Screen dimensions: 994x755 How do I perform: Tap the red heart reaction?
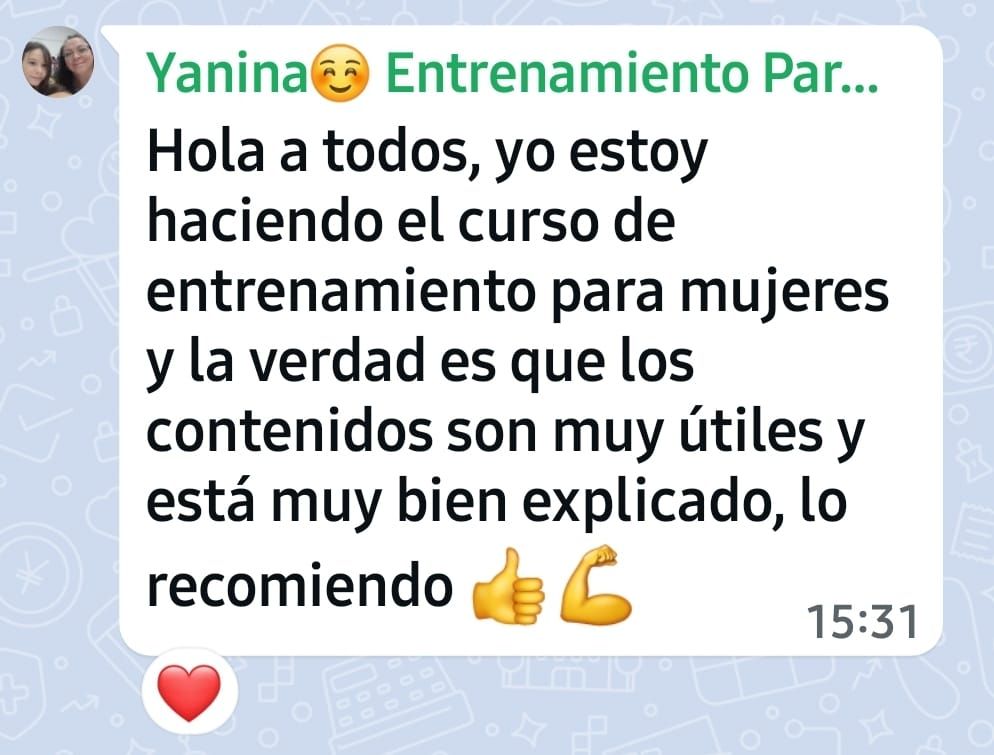click(189, 693)
